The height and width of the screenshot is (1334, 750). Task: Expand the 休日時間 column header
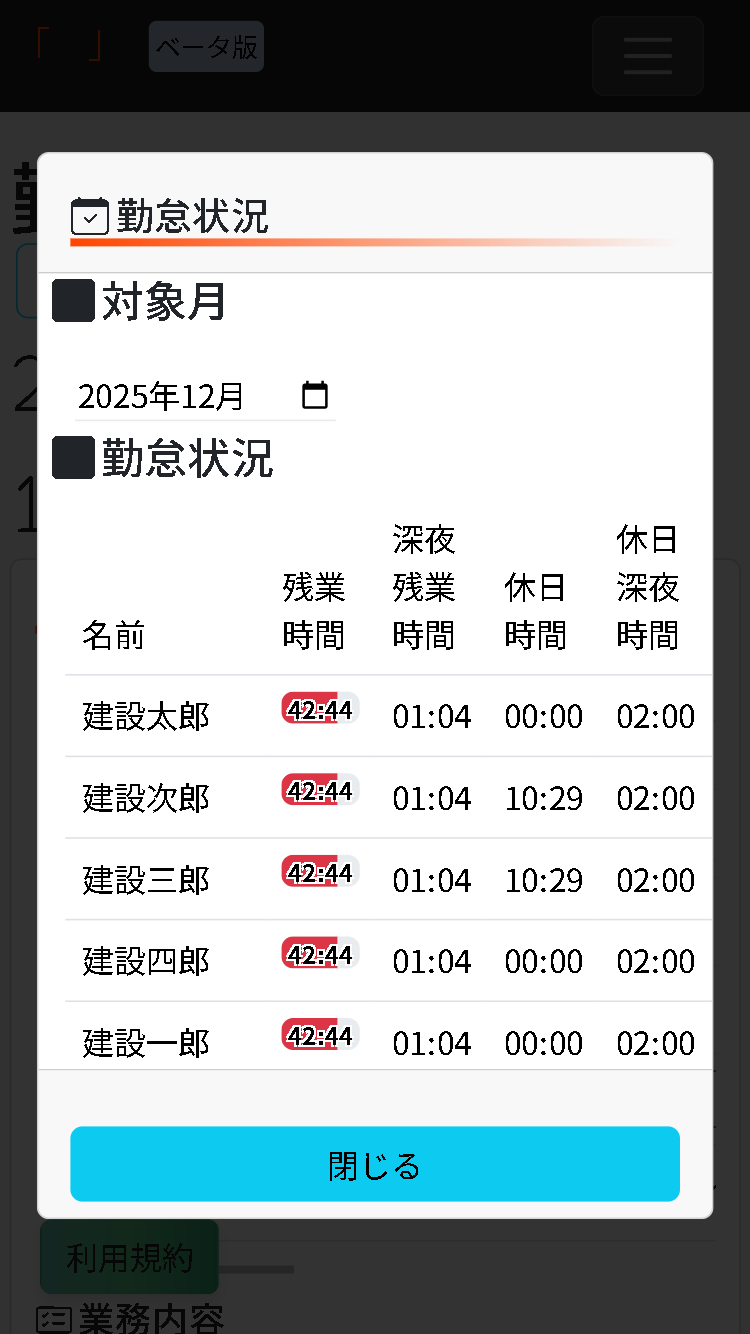pos(536,612)
